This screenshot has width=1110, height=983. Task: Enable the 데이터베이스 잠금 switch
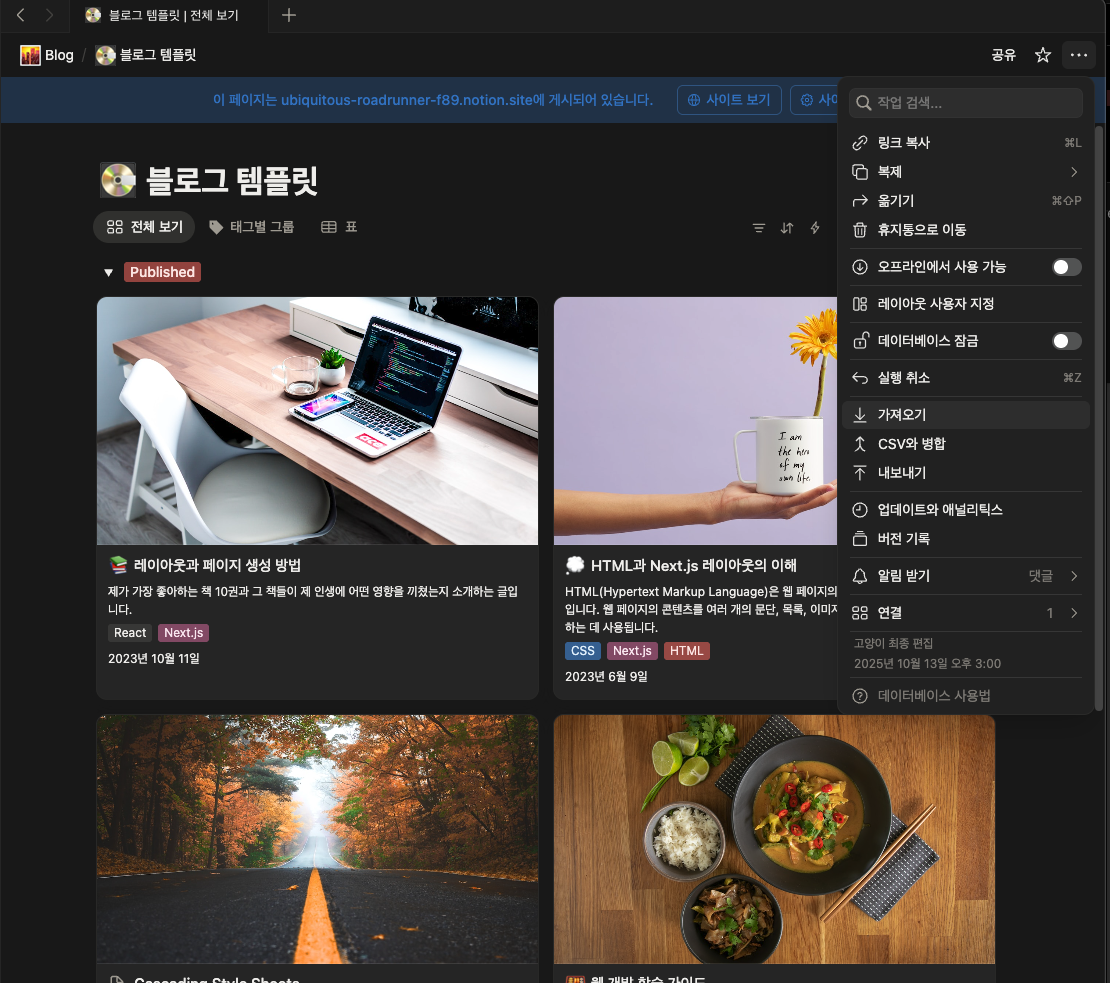1066,341
